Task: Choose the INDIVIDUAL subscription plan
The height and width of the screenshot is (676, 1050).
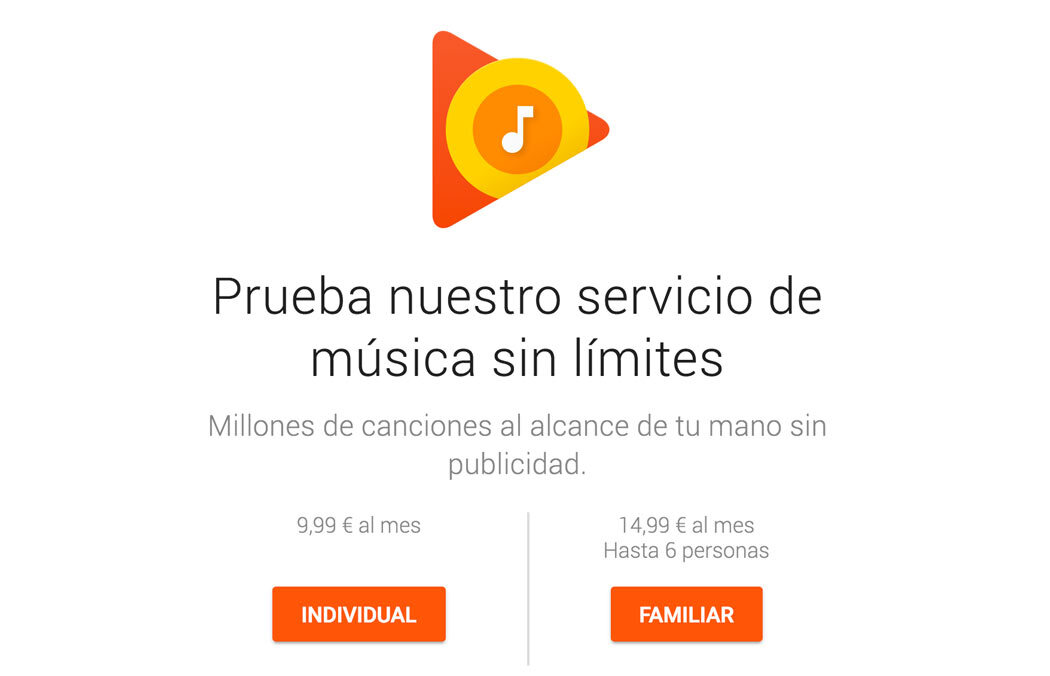Action: click(x=358, y=614)
